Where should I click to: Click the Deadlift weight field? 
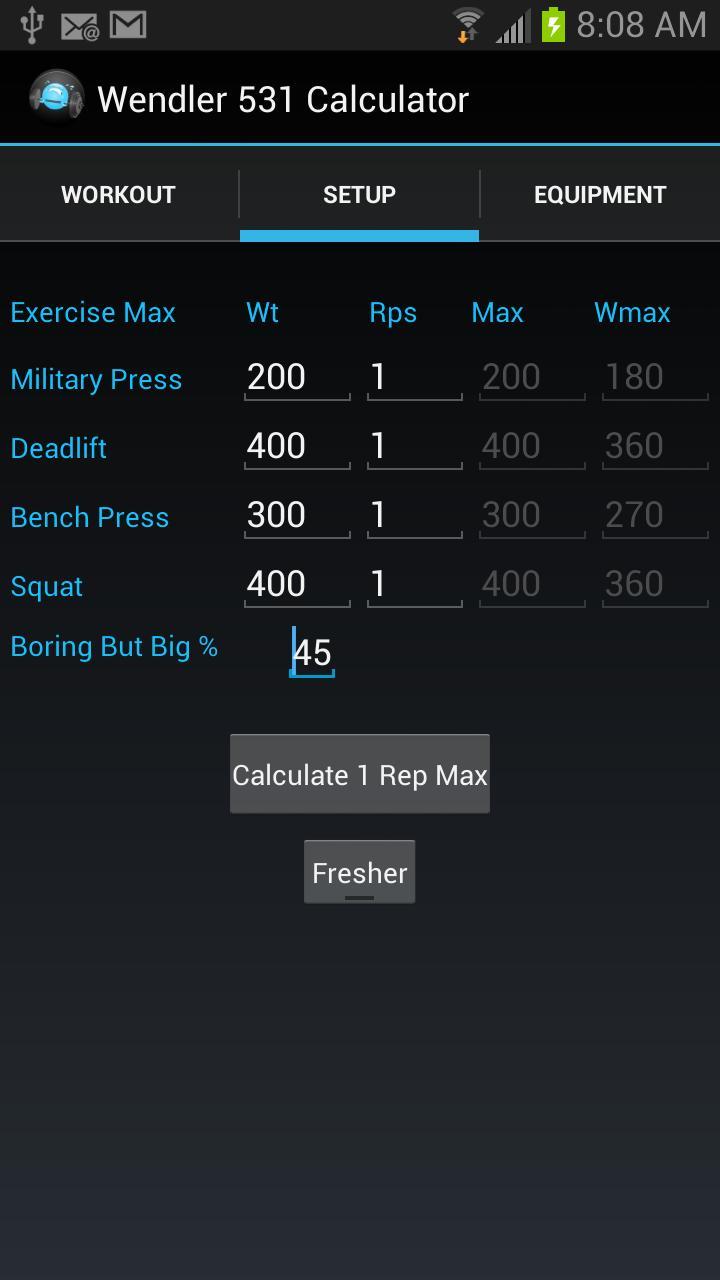click(296, 445)
